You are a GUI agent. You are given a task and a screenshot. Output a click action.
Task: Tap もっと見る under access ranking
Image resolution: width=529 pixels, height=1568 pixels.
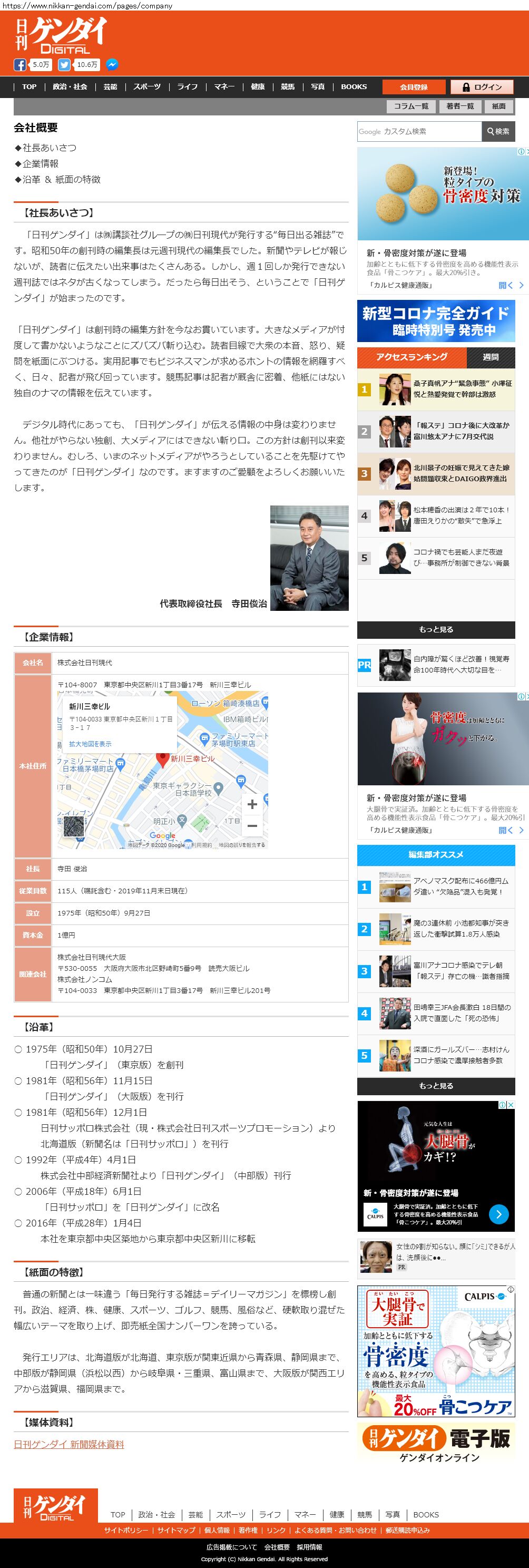(x=436, y=629)
